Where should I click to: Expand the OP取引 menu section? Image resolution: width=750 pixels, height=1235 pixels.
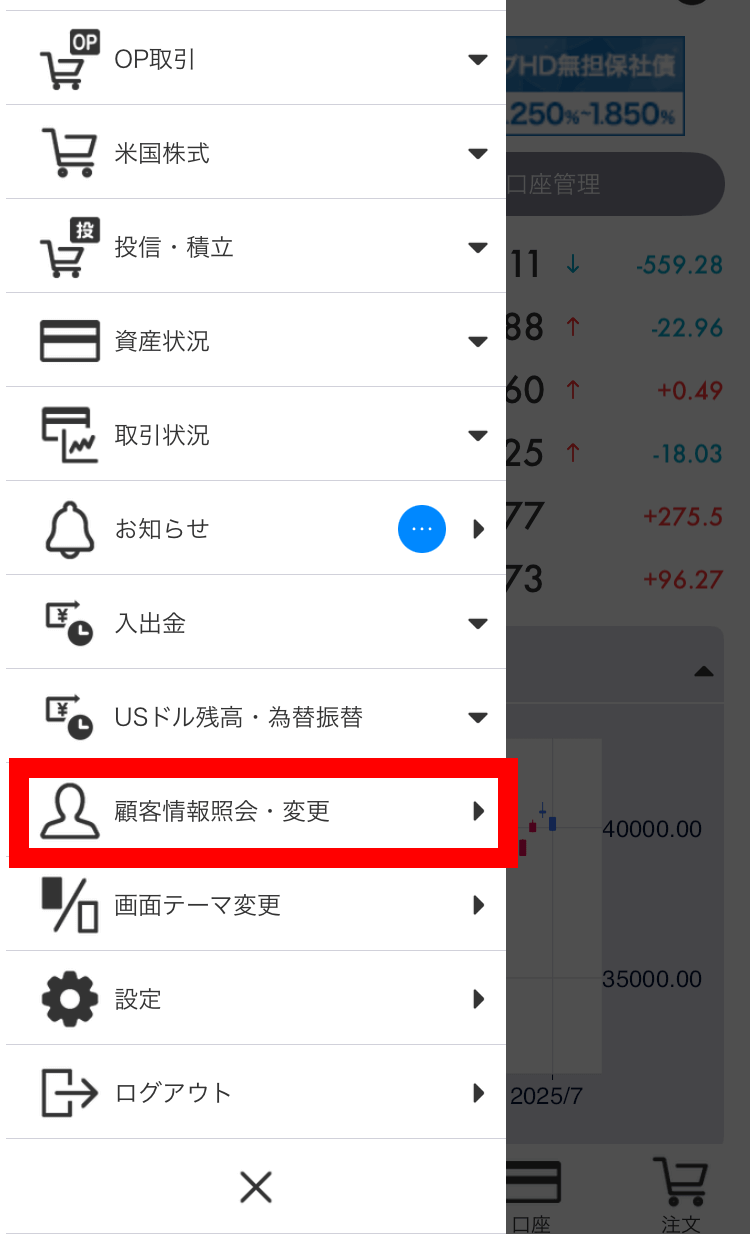tap(255, 60)
